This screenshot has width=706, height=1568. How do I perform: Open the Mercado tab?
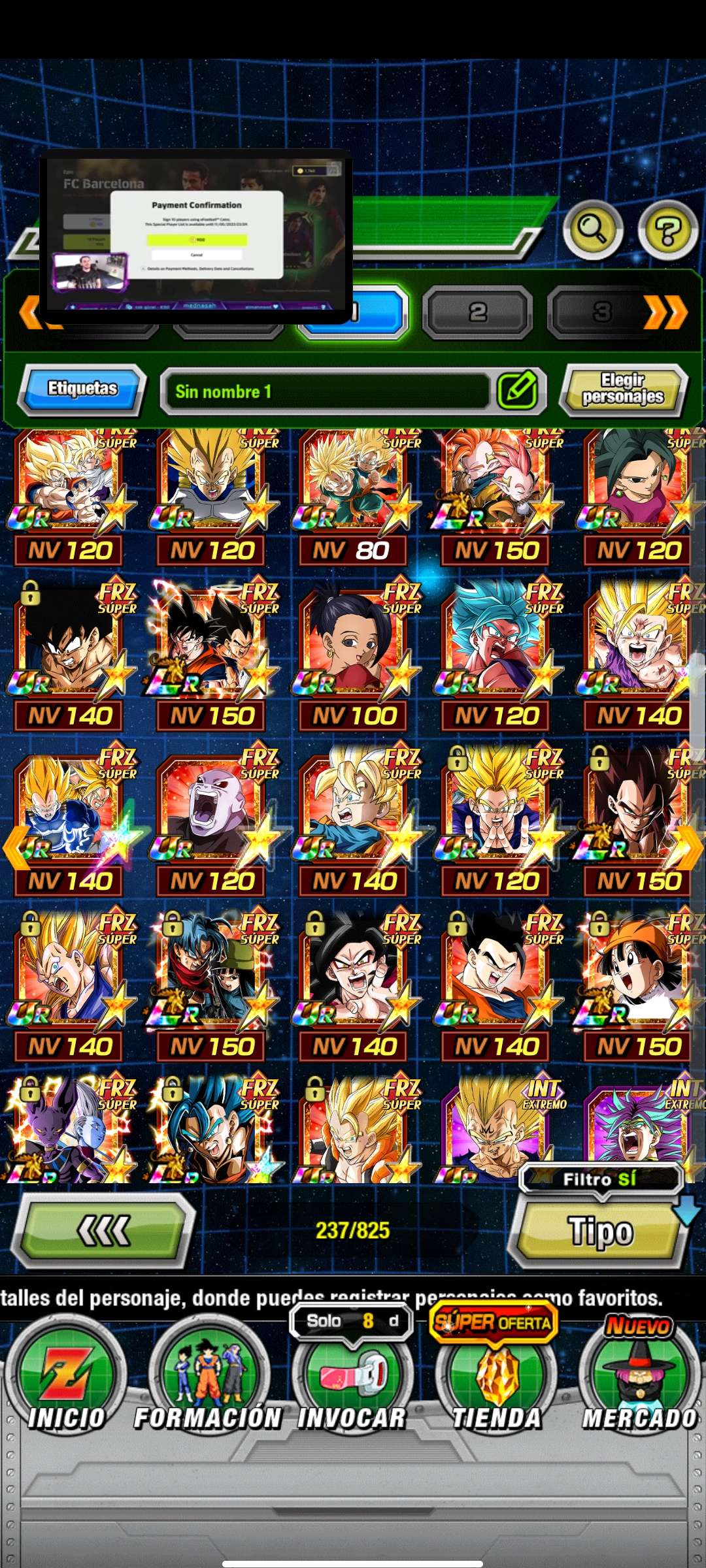point(639,1379)
